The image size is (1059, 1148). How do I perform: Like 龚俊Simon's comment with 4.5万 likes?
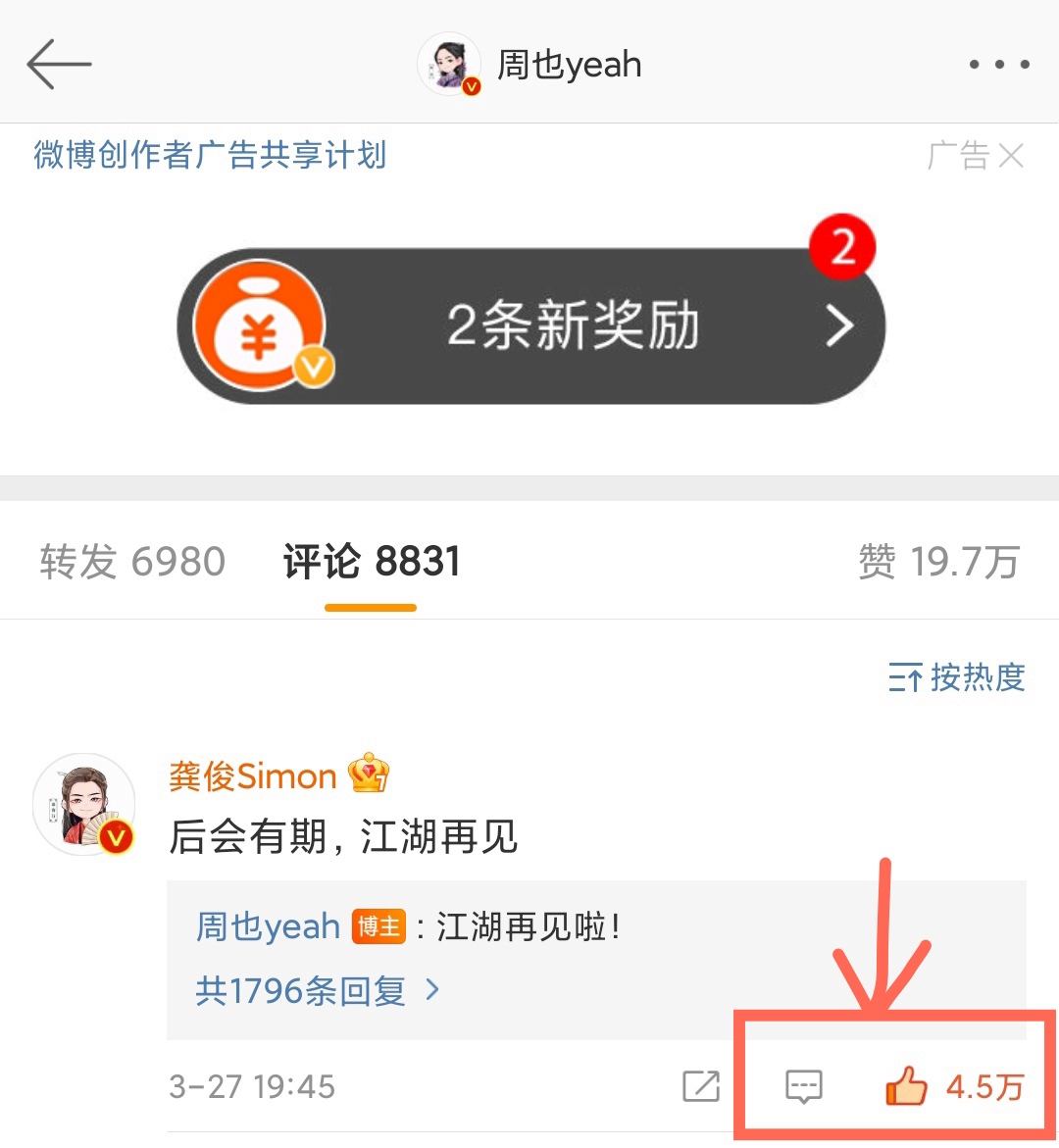[x=907, y=1086]
